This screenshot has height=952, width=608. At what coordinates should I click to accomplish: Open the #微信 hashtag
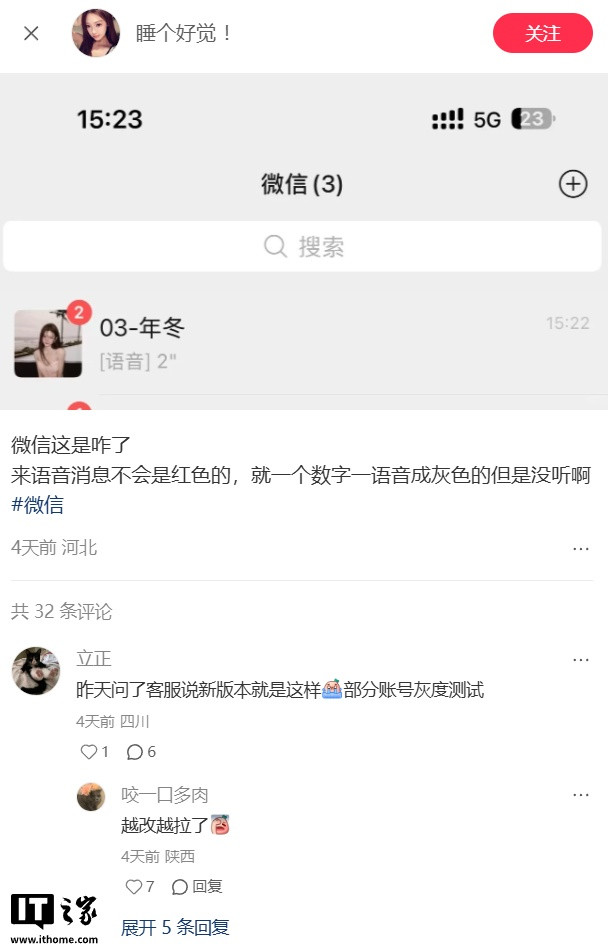click(x=37, y=505)
